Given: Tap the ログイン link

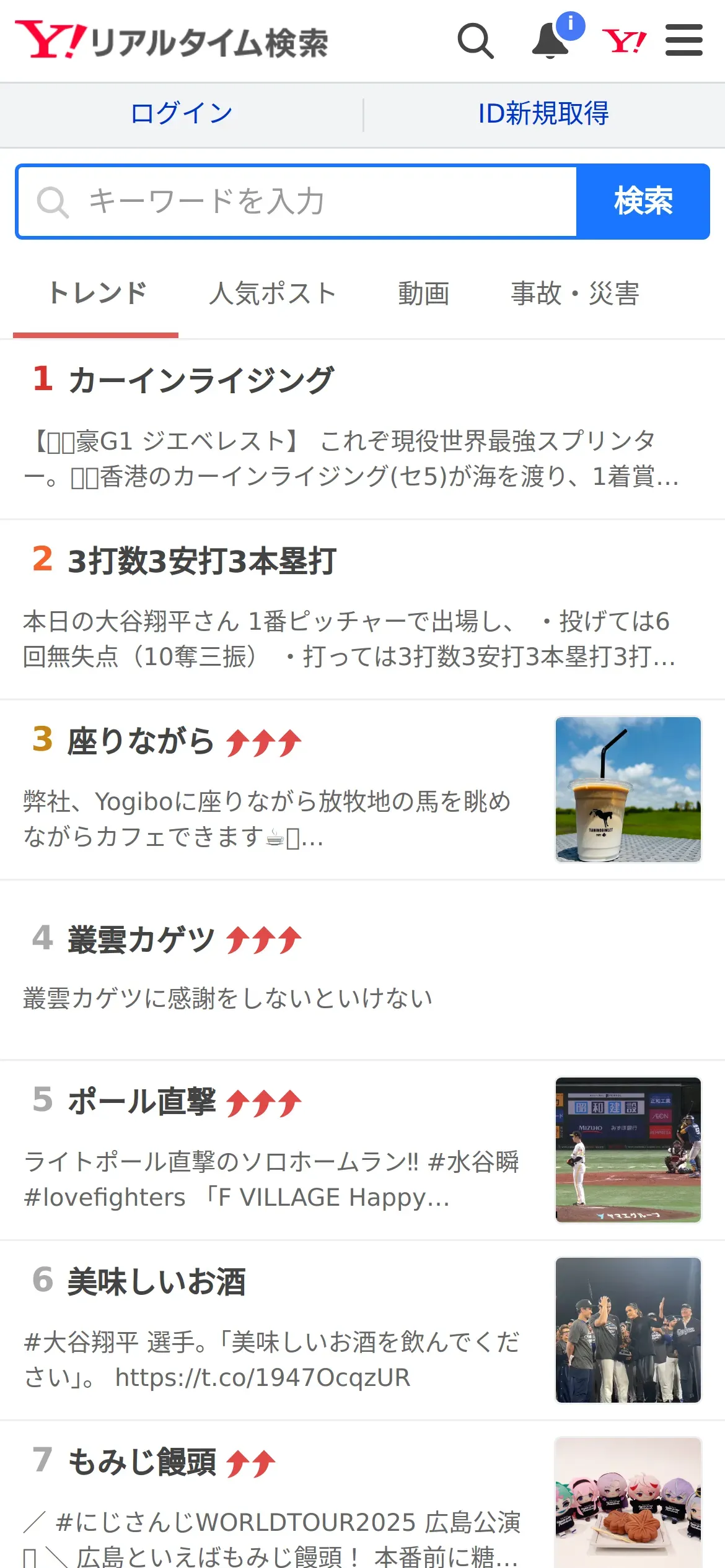Looking at the screenshot, I should click(182, 114).
